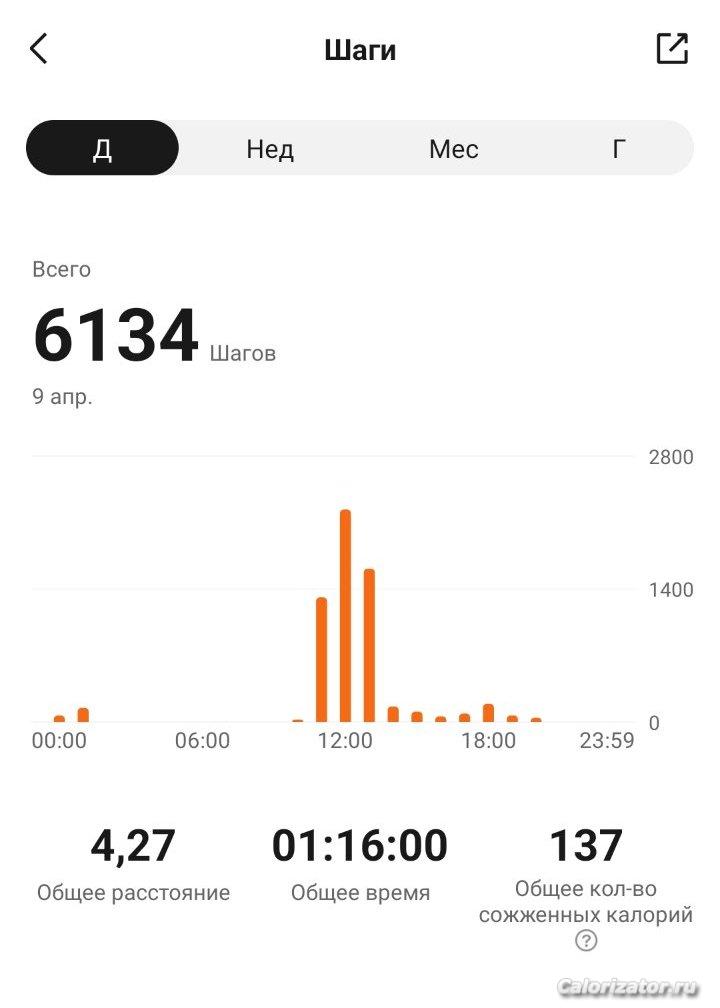Open the calories burned help icon

(586, 941)
